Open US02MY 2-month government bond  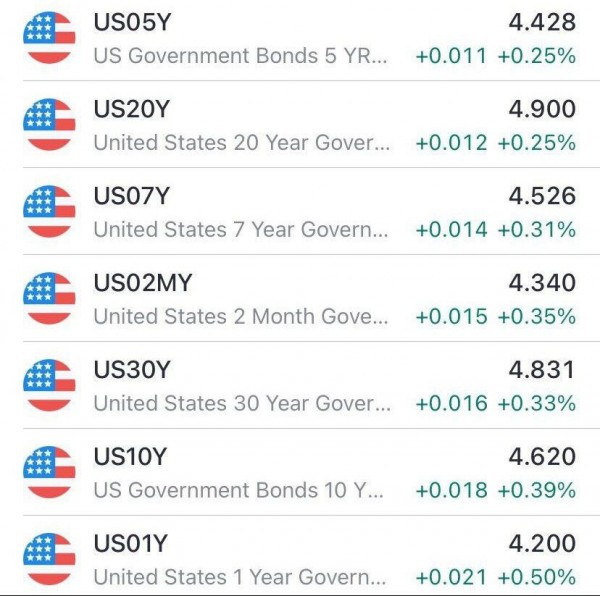click(300, 299)
